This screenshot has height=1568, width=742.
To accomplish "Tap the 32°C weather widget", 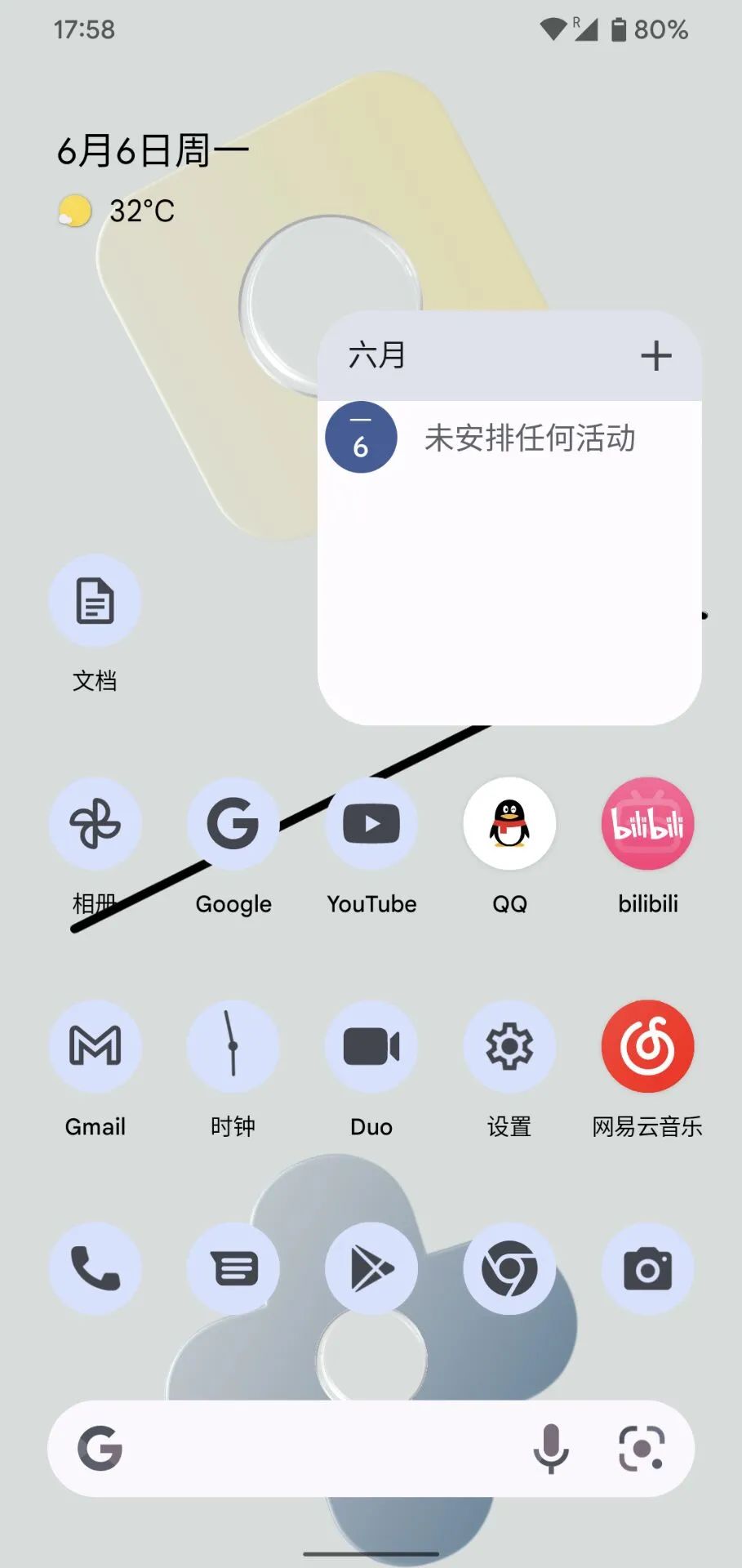I will pyautogui.click(x=116, y=211).
